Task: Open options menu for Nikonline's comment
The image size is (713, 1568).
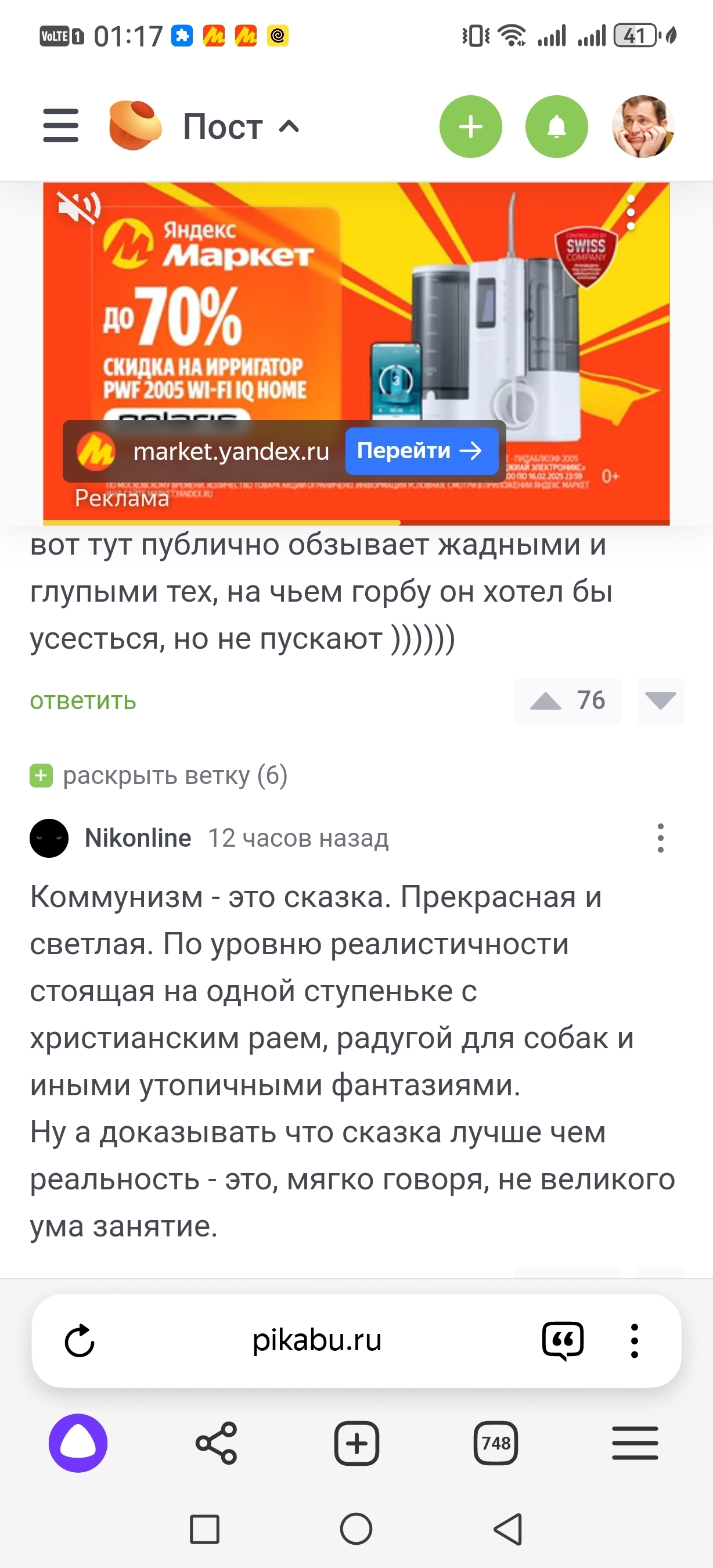Action: pyautogui.click(x=660, y=838)
